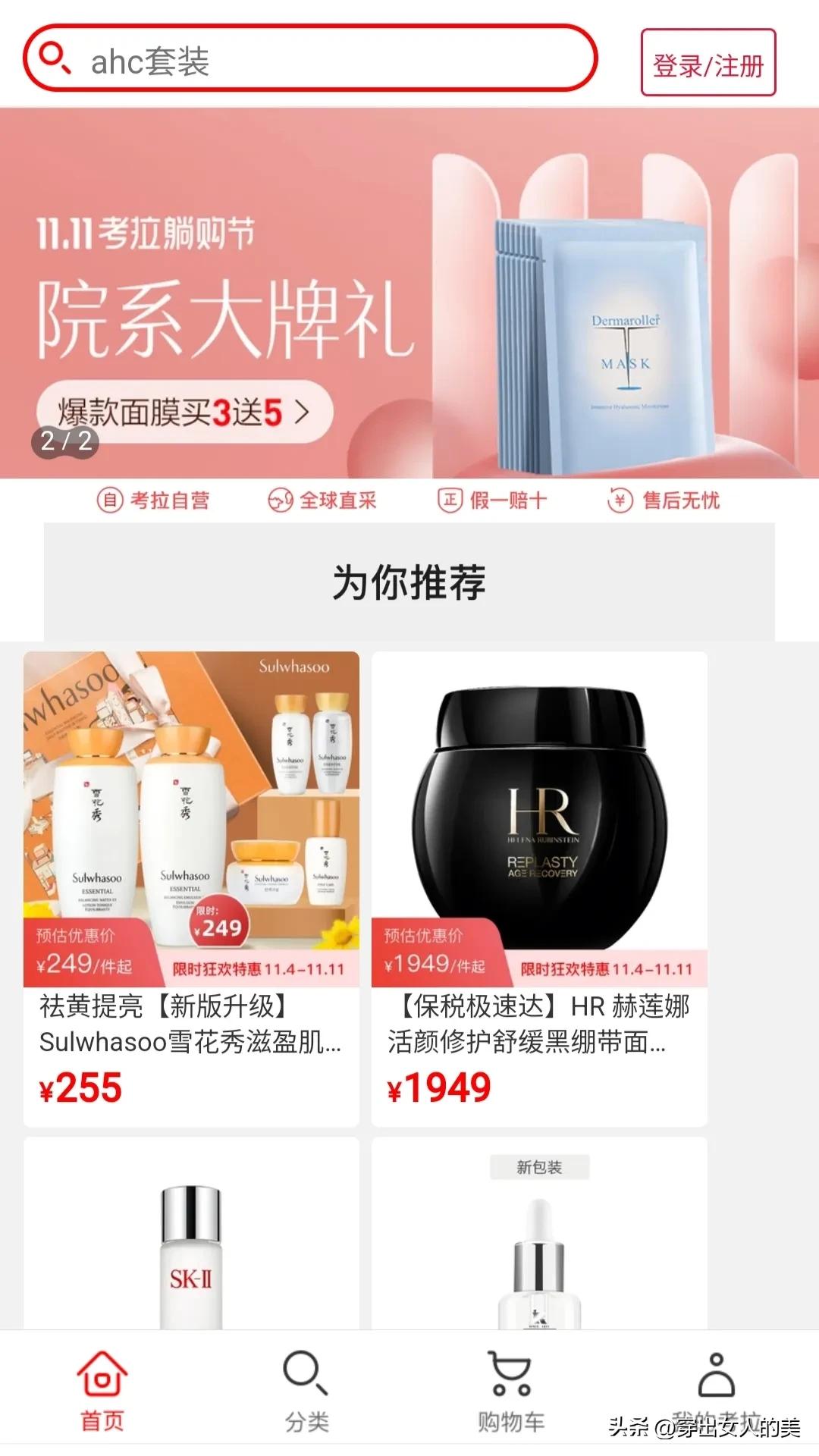Tap the 全球直采 globe sourcing icon
819x1456 pixels.
[x=281, y=500]
